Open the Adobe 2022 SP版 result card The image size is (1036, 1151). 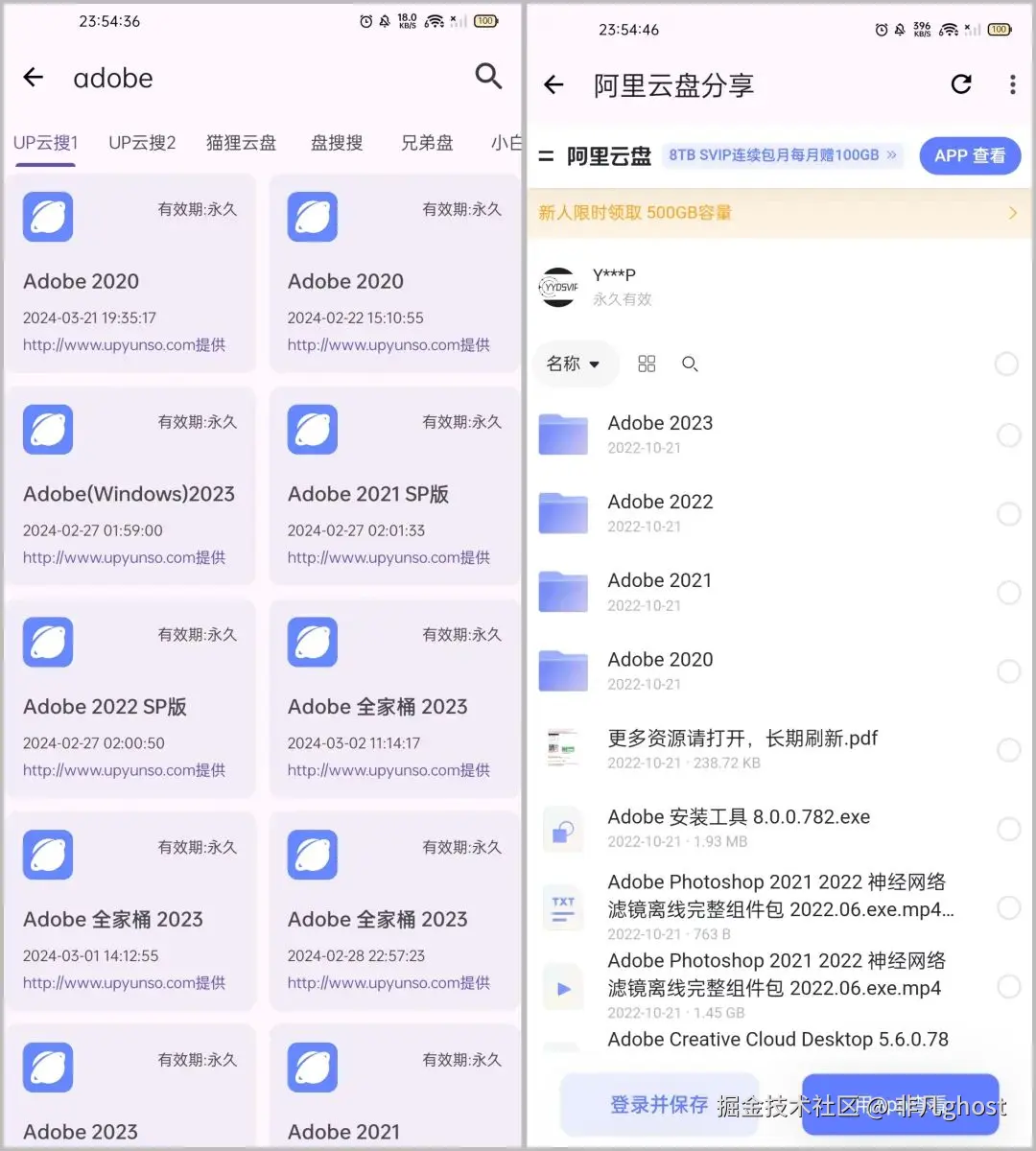pos(130,698)
